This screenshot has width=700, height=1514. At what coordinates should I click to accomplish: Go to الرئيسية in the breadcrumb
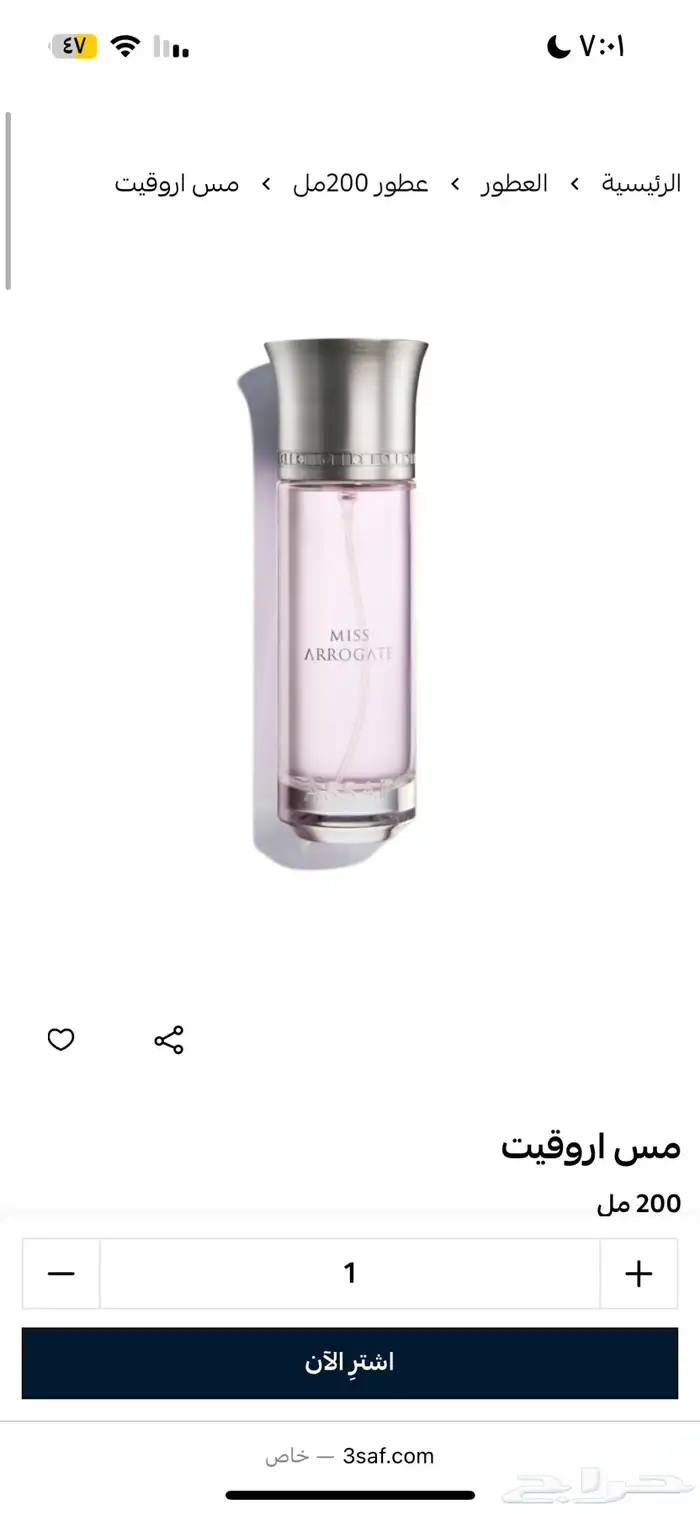[641, 184]
